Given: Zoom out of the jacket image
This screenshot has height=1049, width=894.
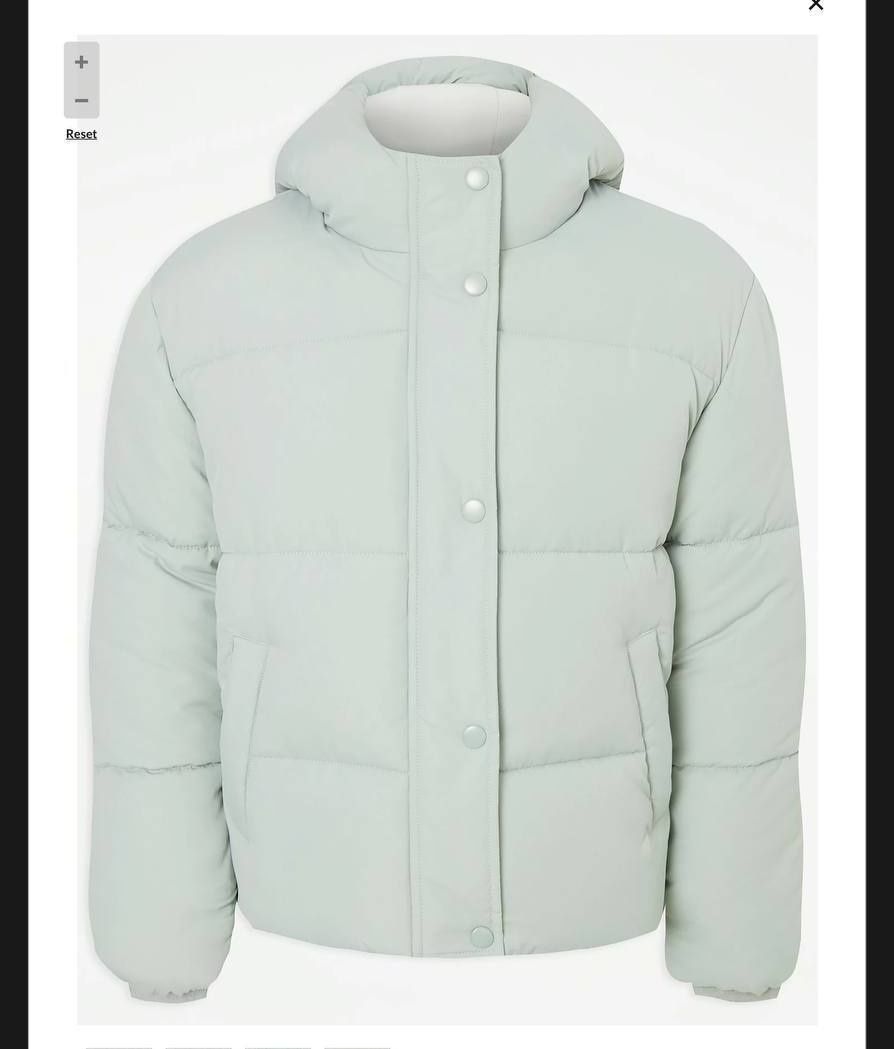Looking at the screenshot, I should [81, 101].
